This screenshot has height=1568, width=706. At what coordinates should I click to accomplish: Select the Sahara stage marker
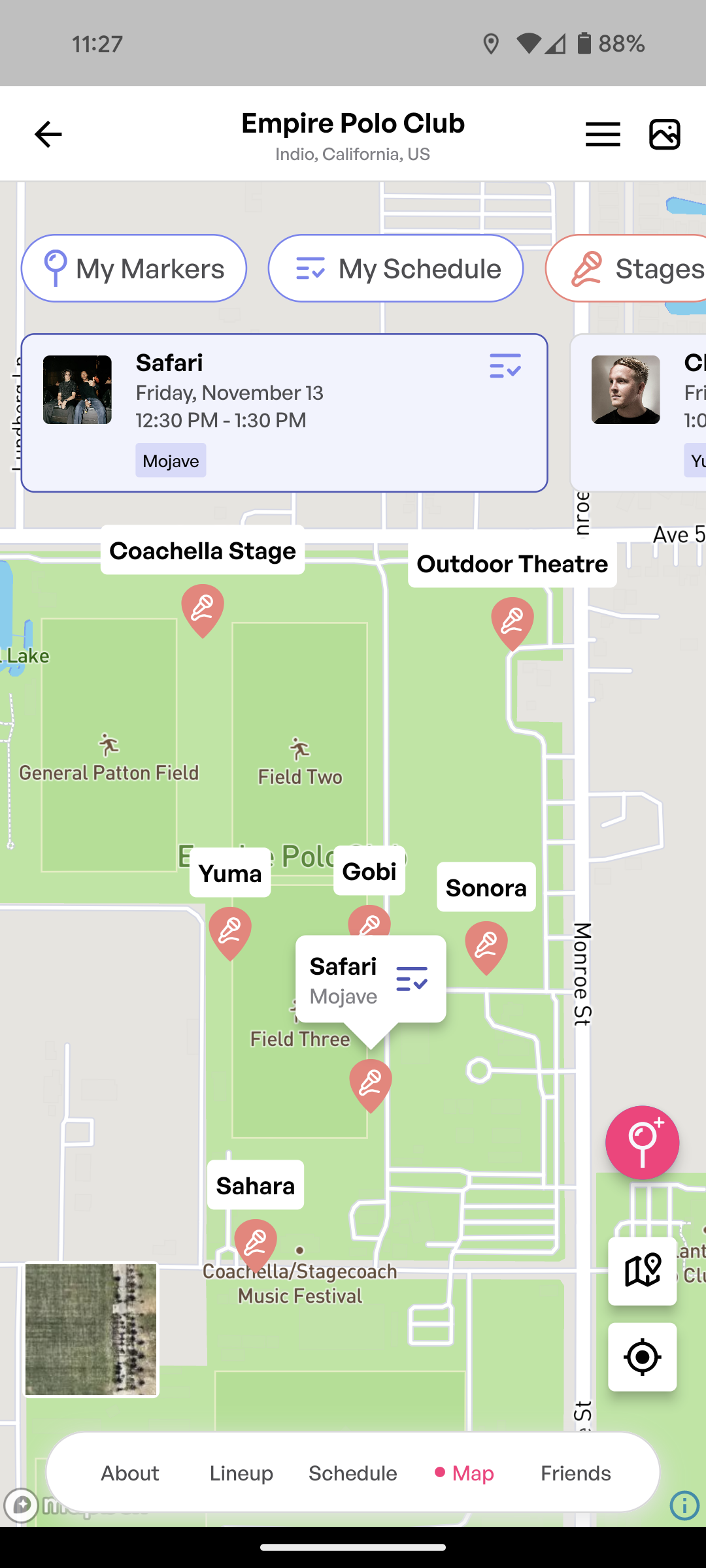point(256,1243)
